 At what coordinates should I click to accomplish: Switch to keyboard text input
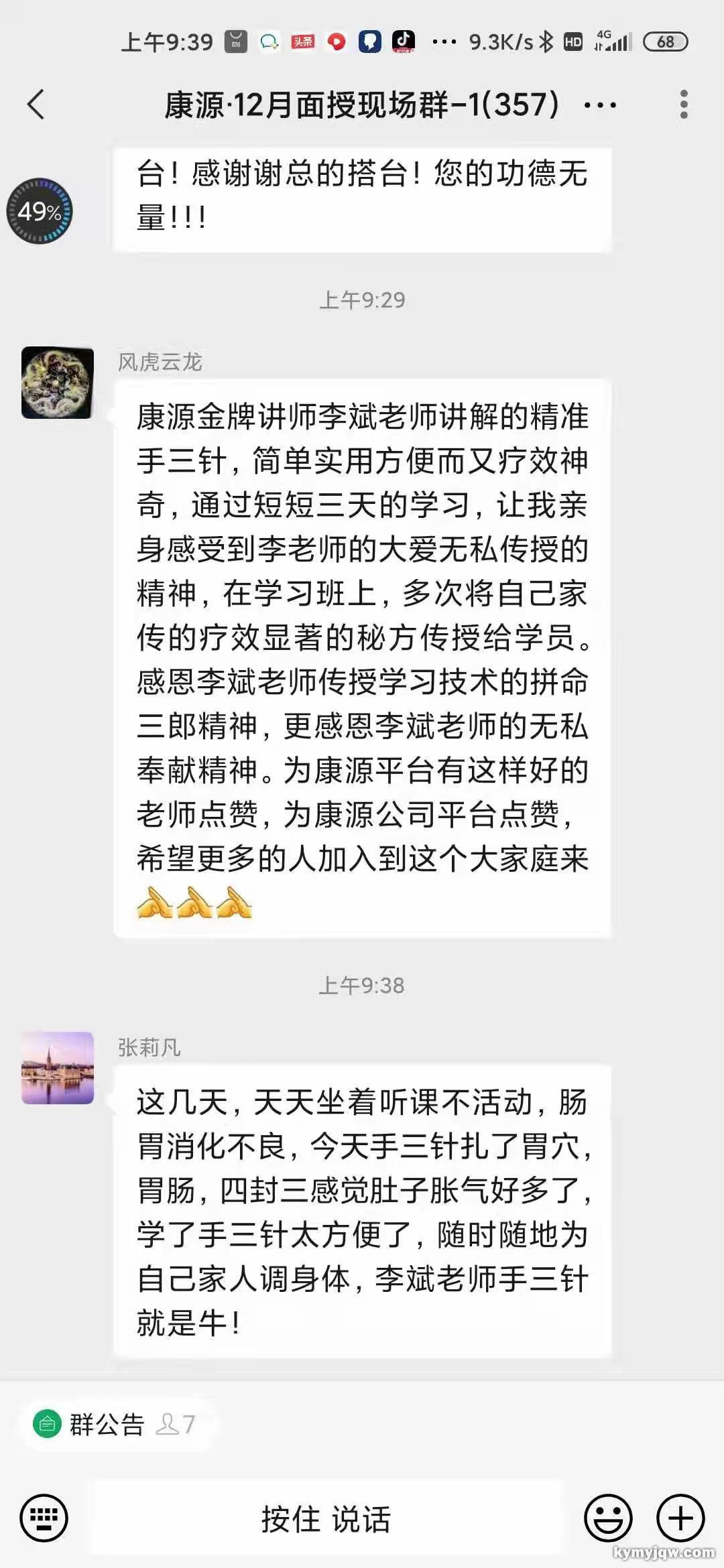click(x=44, y=1517)
